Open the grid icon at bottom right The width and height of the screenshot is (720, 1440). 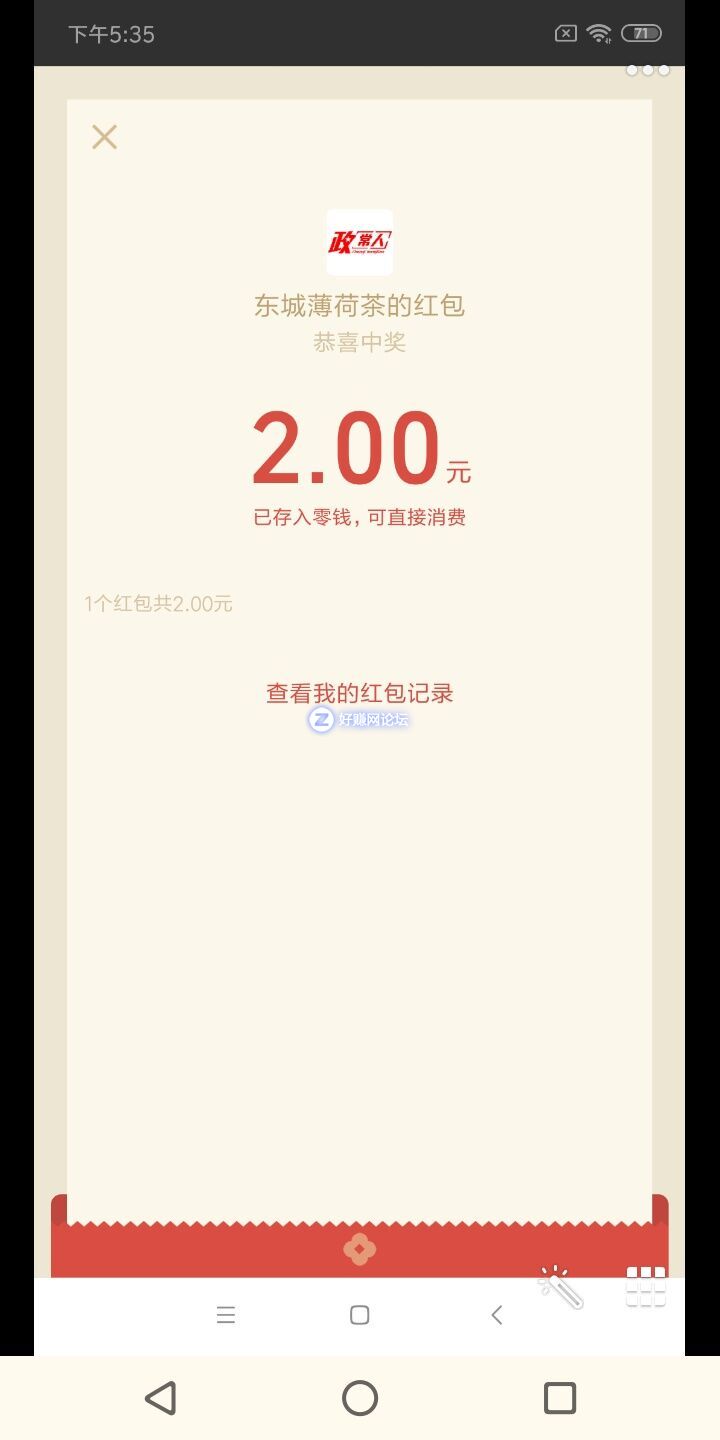pyautogui.click(x=645, y=1286)
